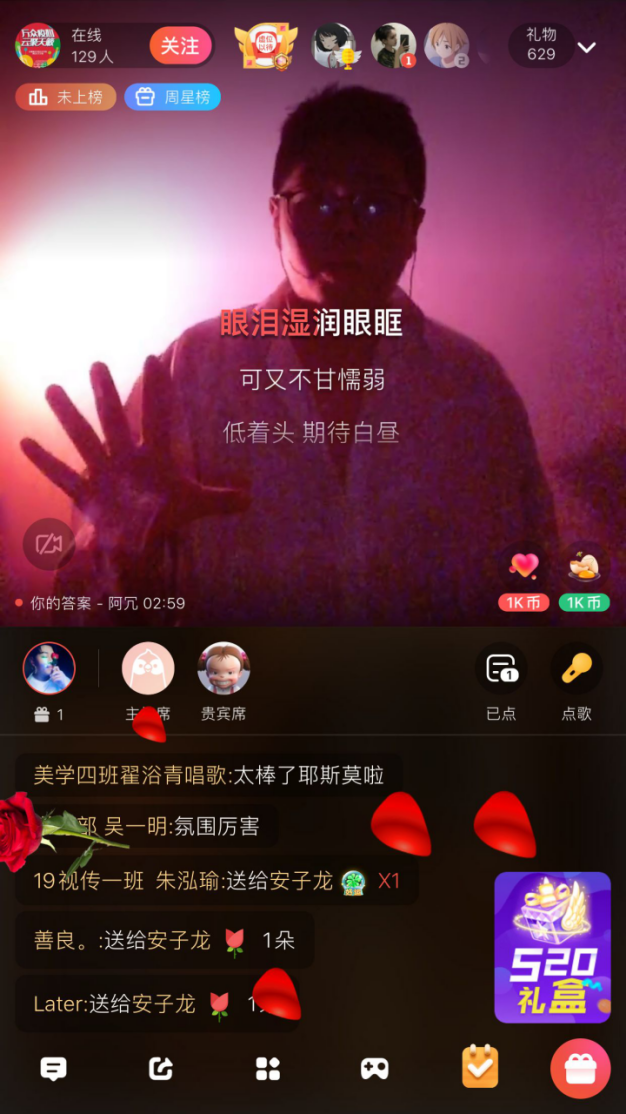Screen dimensions: 626x1114
Task: Select the 贵宾席 VIP seat
Action: point(223,668)
